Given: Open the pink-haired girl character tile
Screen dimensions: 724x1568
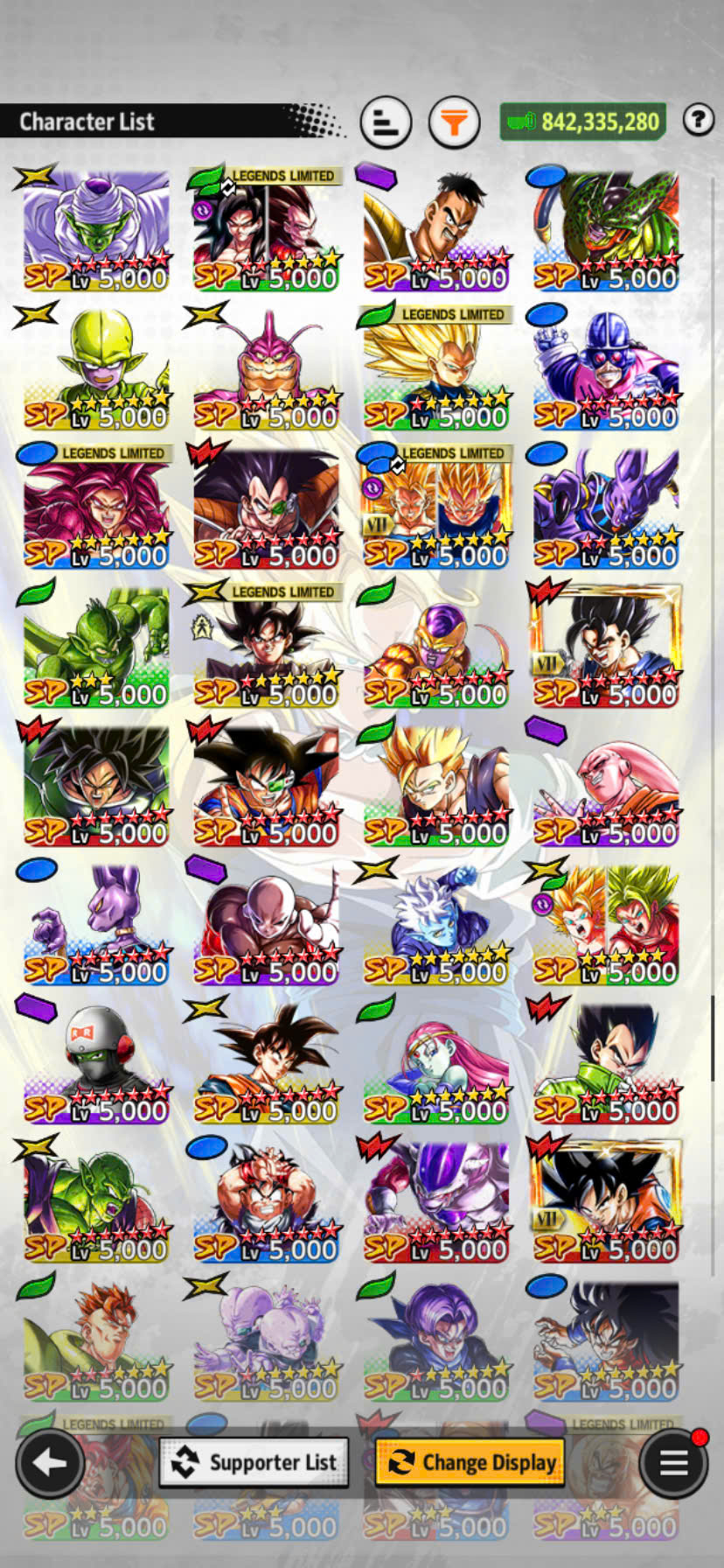Looking at the screenshot, I should [x=435, y=1063].
